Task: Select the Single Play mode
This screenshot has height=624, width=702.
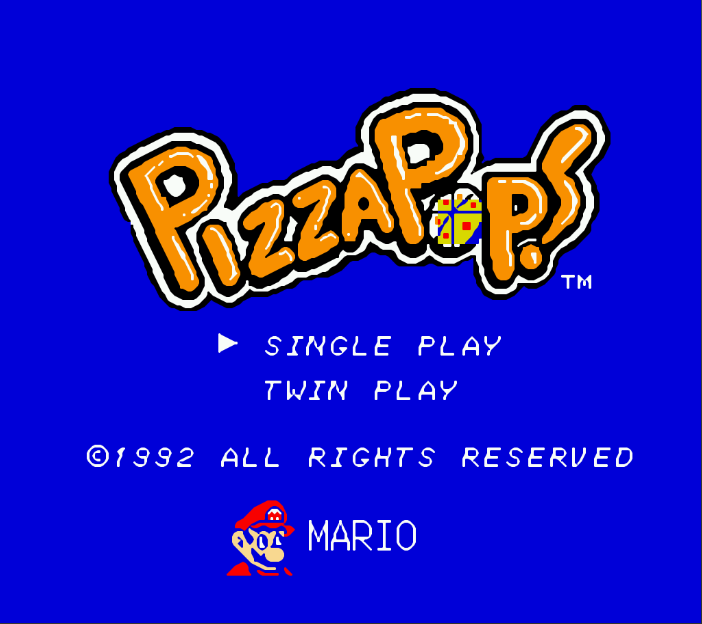Action: point(382,346)
